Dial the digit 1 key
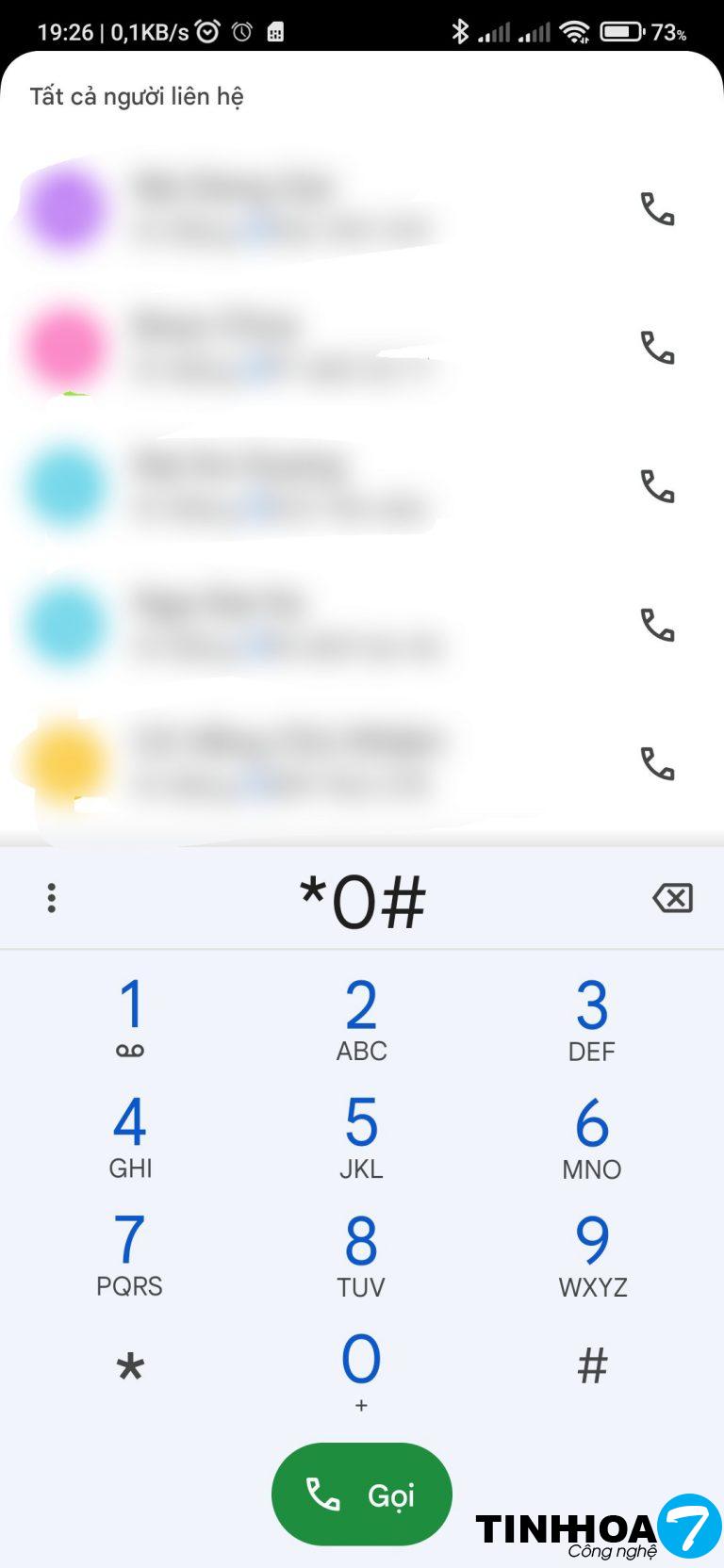This screenshot has height=1568, width=724. coord(130,1018)
